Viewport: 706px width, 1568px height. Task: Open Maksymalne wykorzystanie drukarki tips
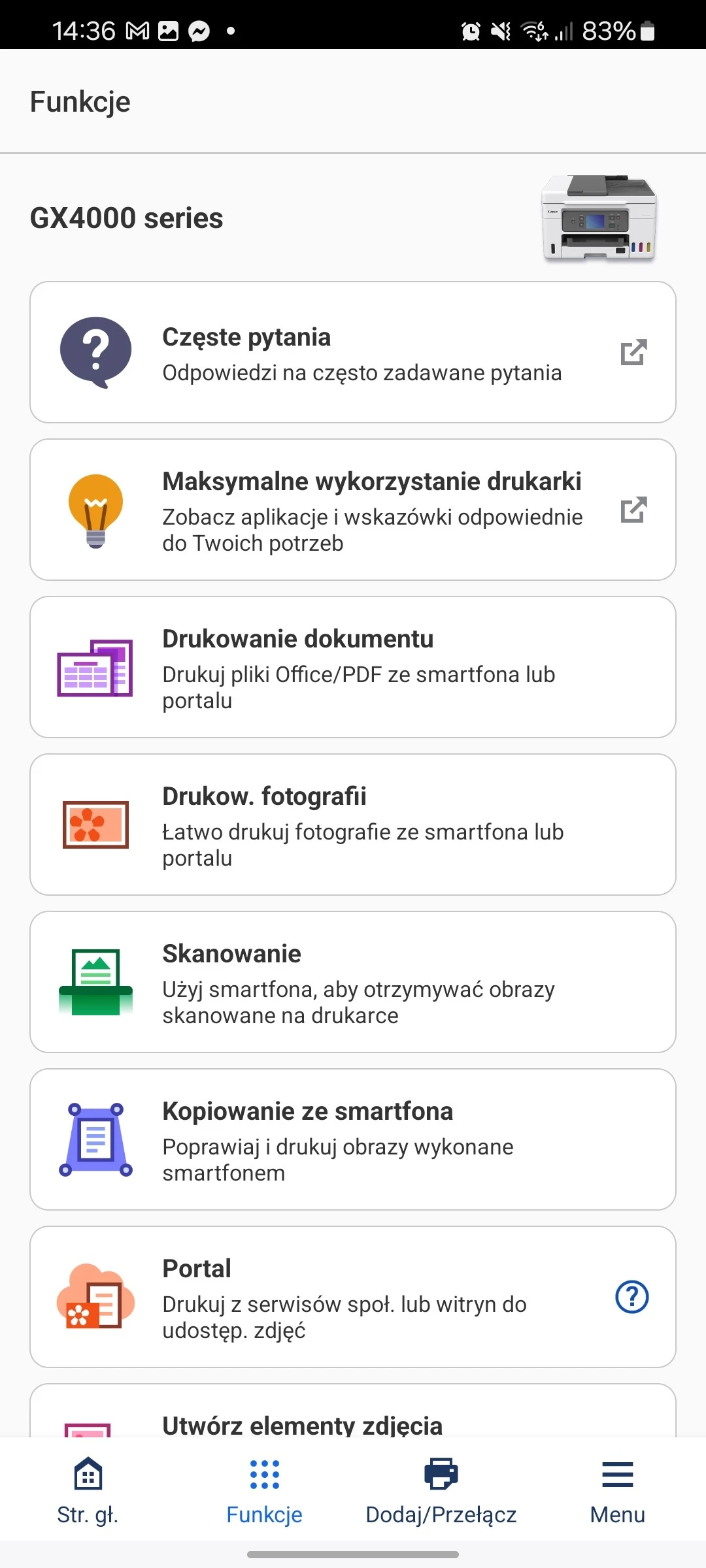click(x=353, y=510)
